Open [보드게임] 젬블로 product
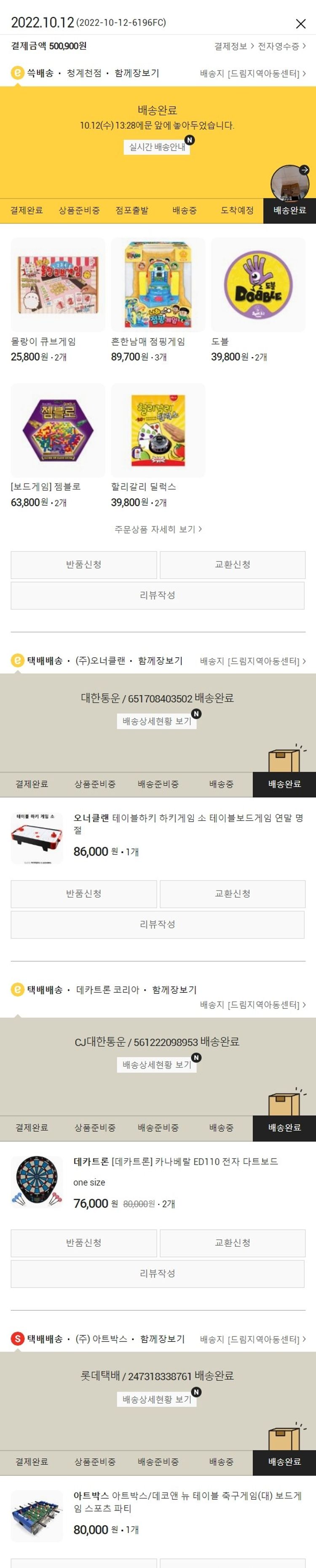The height and width of the screenshot is (1568, 316). point(58,430)
